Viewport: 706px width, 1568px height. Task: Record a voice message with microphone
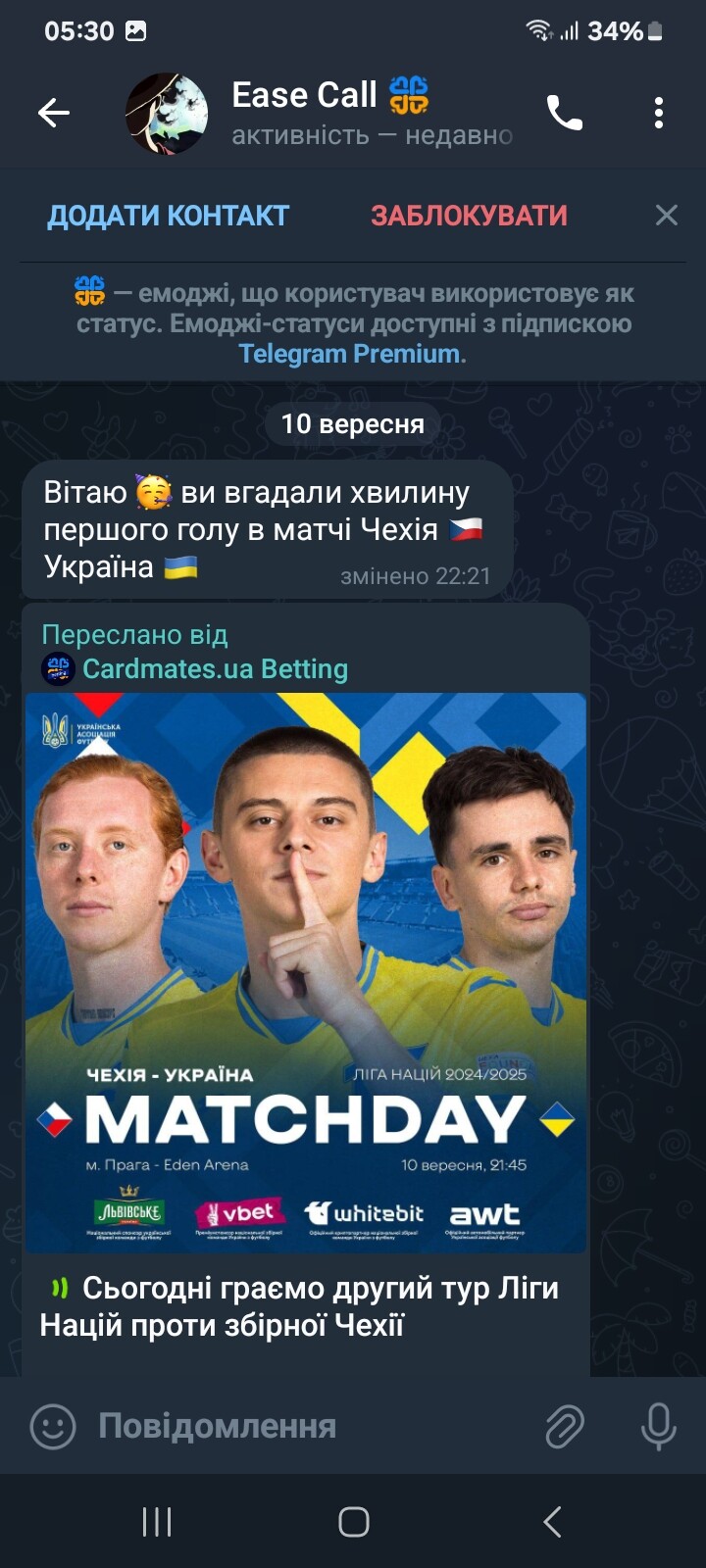[659, 1426]
